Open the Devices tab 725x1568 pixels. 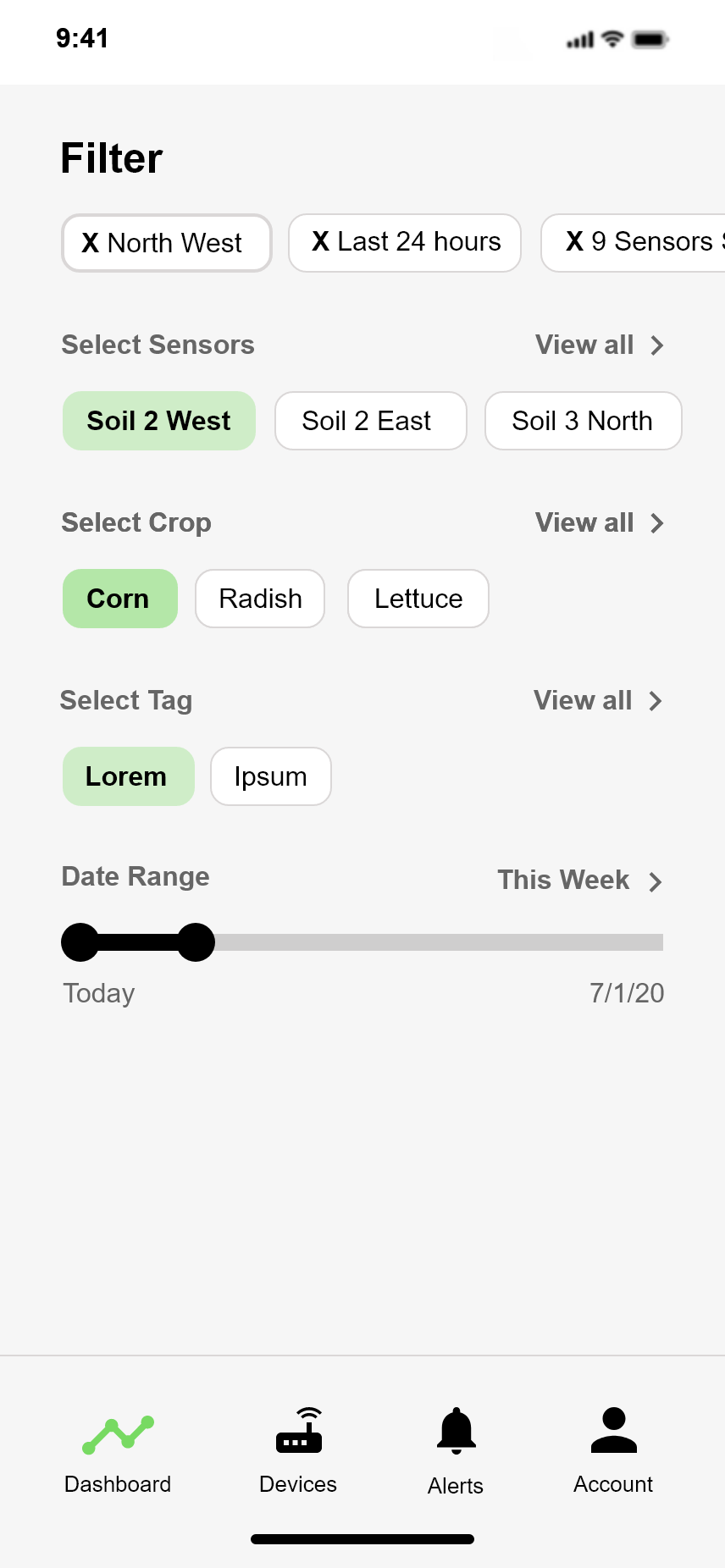(x=298, y=1451)
